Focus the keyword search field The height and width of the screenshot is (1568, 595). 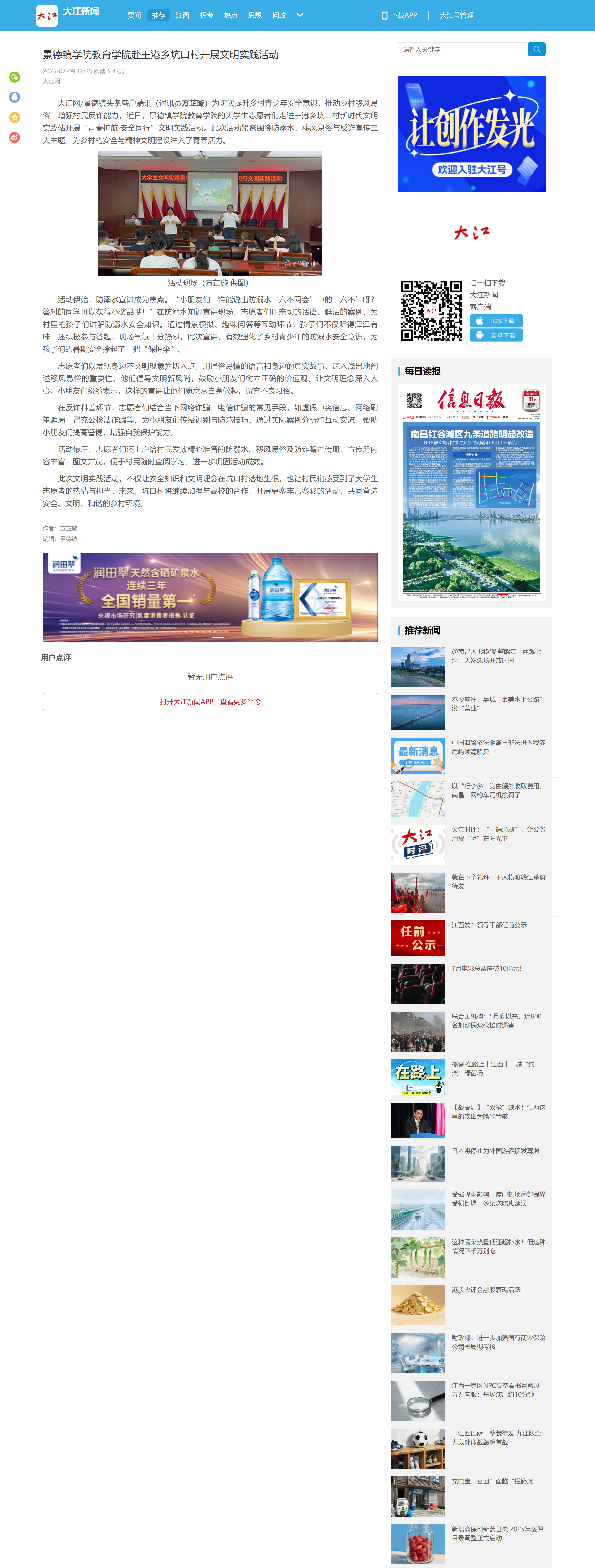462,49
